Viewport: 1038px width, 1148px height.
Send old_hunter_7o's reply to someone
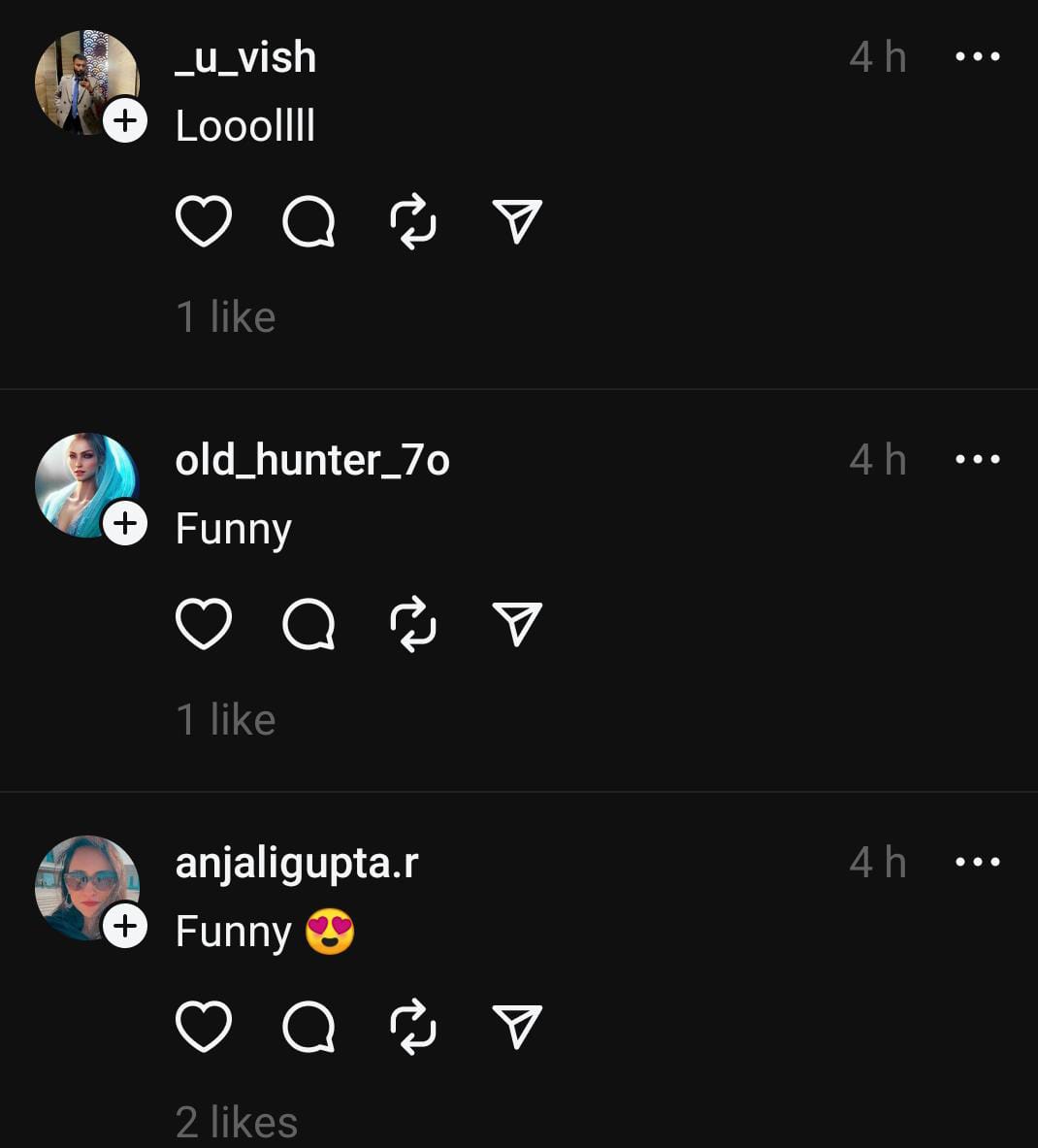coord(517,623)
